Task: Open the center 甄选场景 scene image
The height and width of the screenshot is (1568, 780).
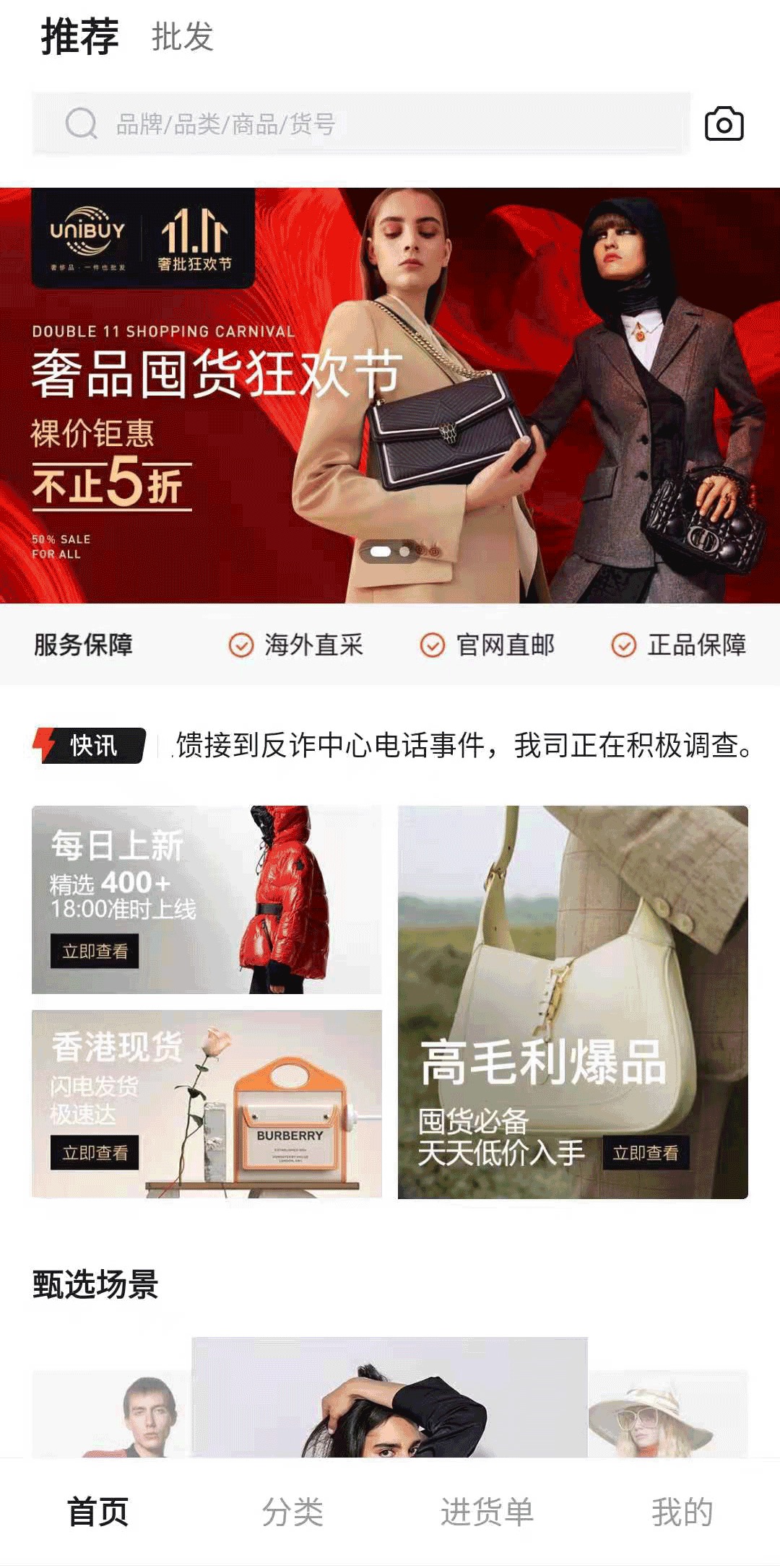Action: (x=389, y=1397)
